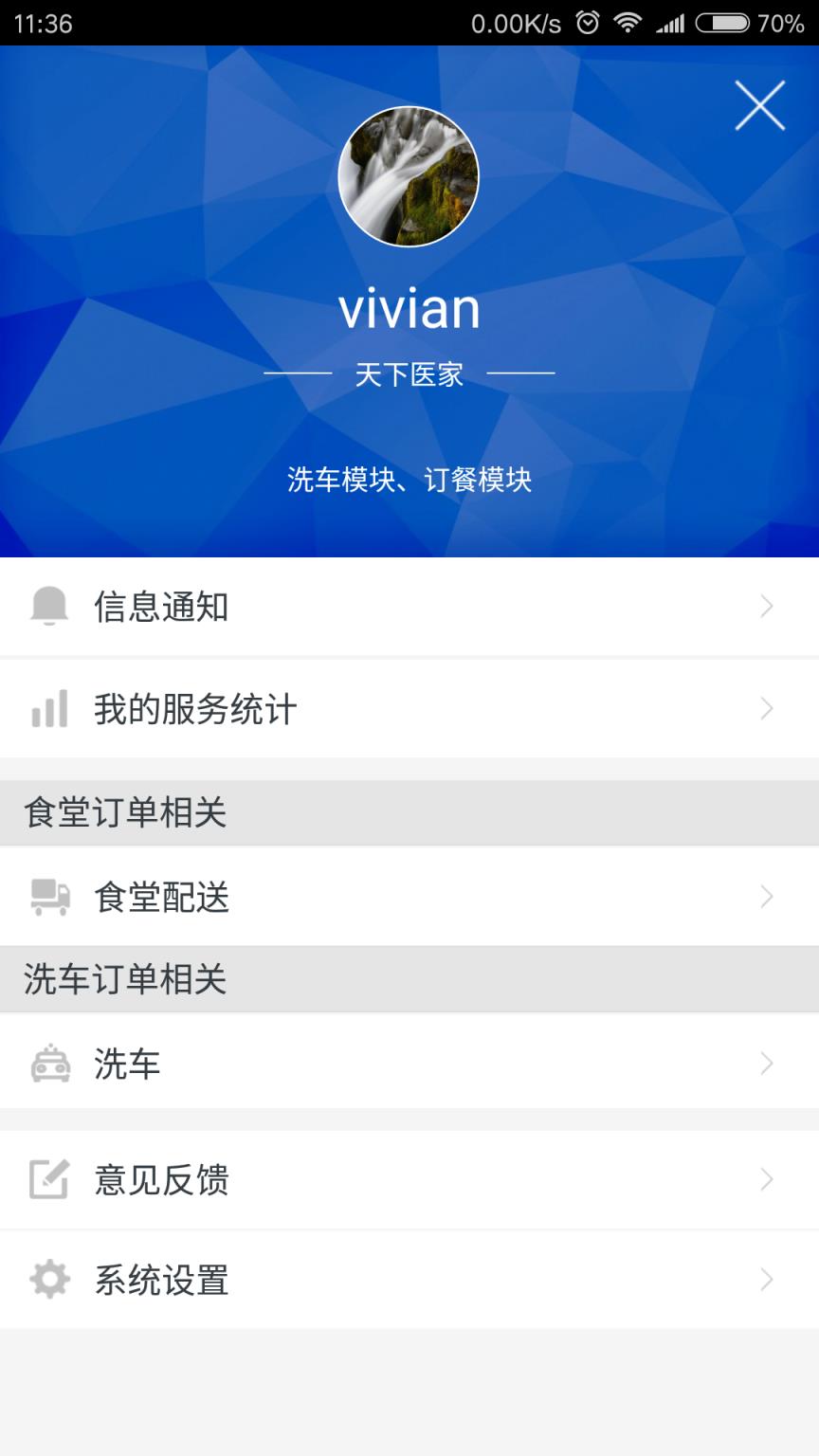Click the feedback pen icon for 意见反馈

click(50, 1179)
